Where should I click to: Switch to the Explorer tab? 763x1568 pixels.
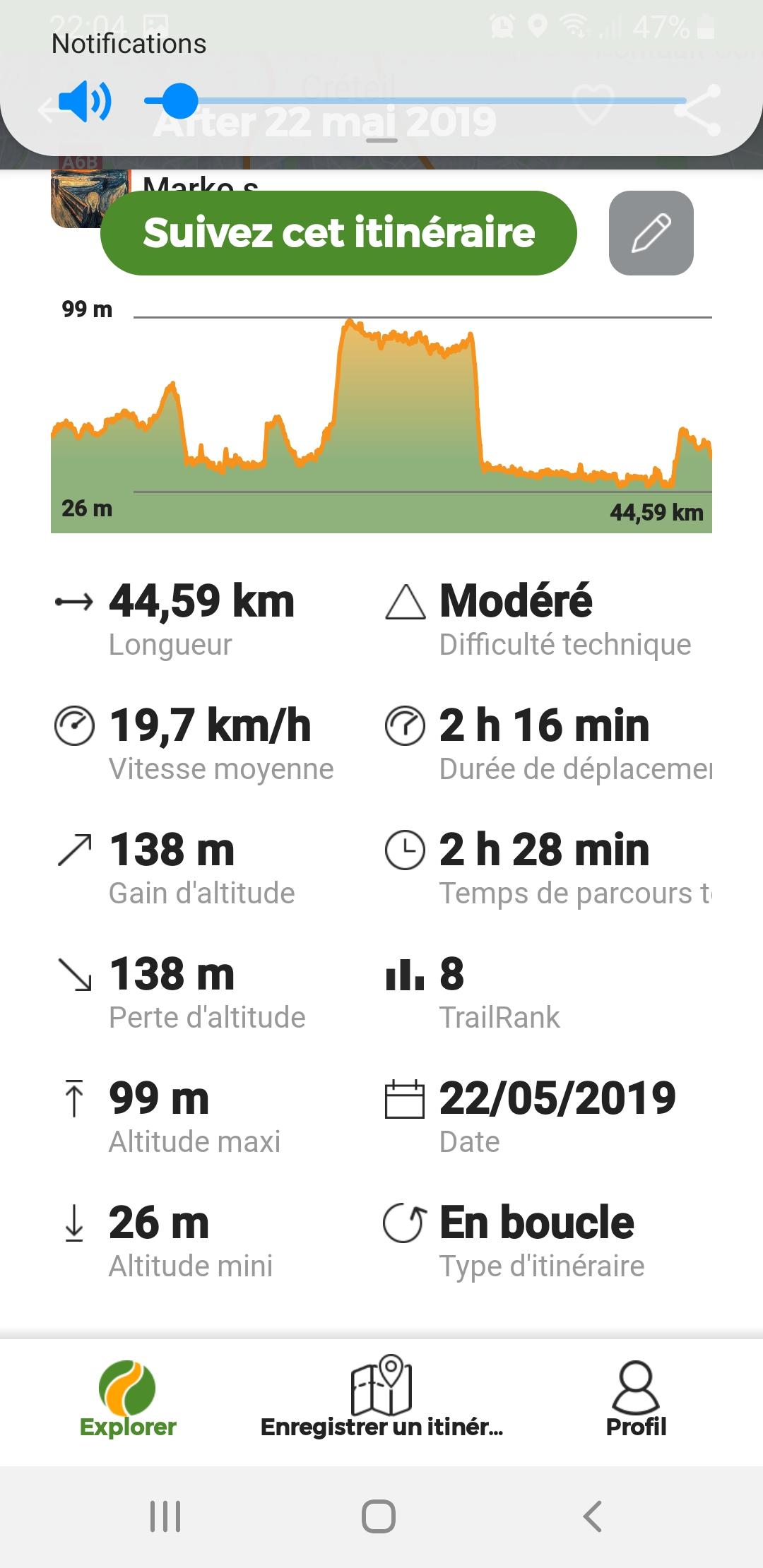point(128,1401)
